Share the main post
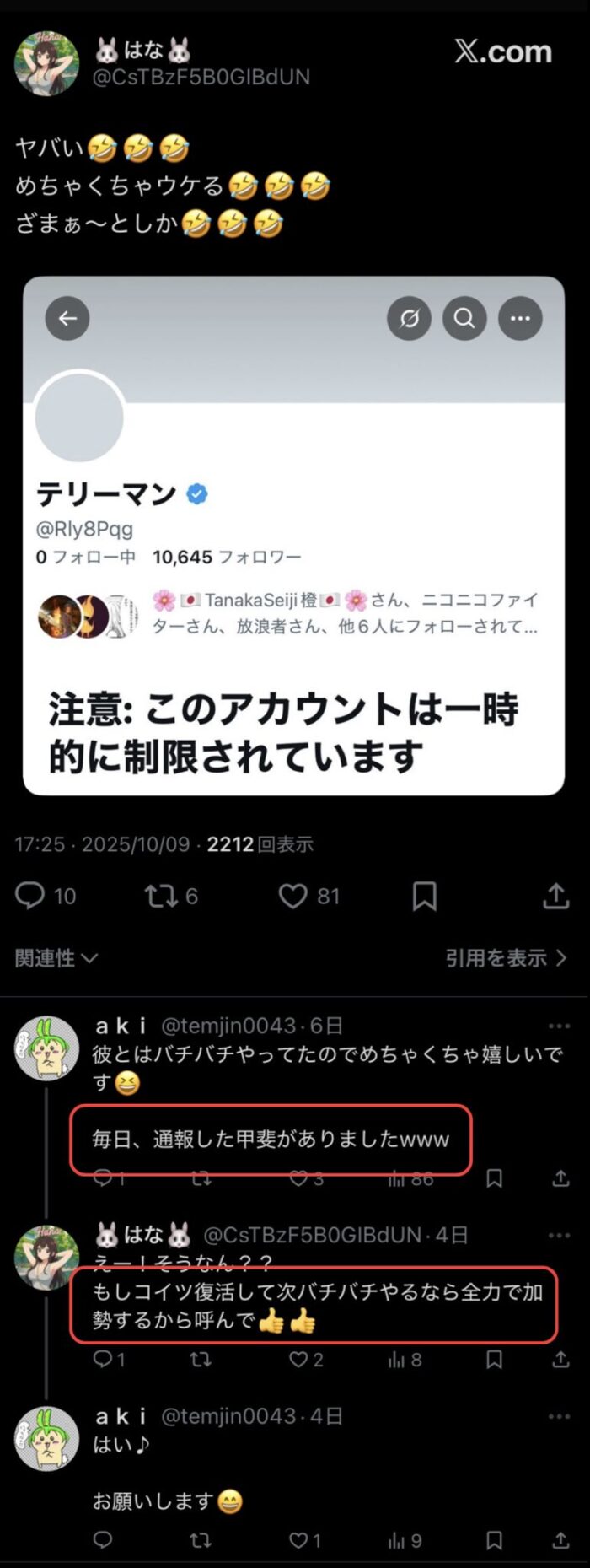This screenshot has width=590, height=1568. point(555,896)
